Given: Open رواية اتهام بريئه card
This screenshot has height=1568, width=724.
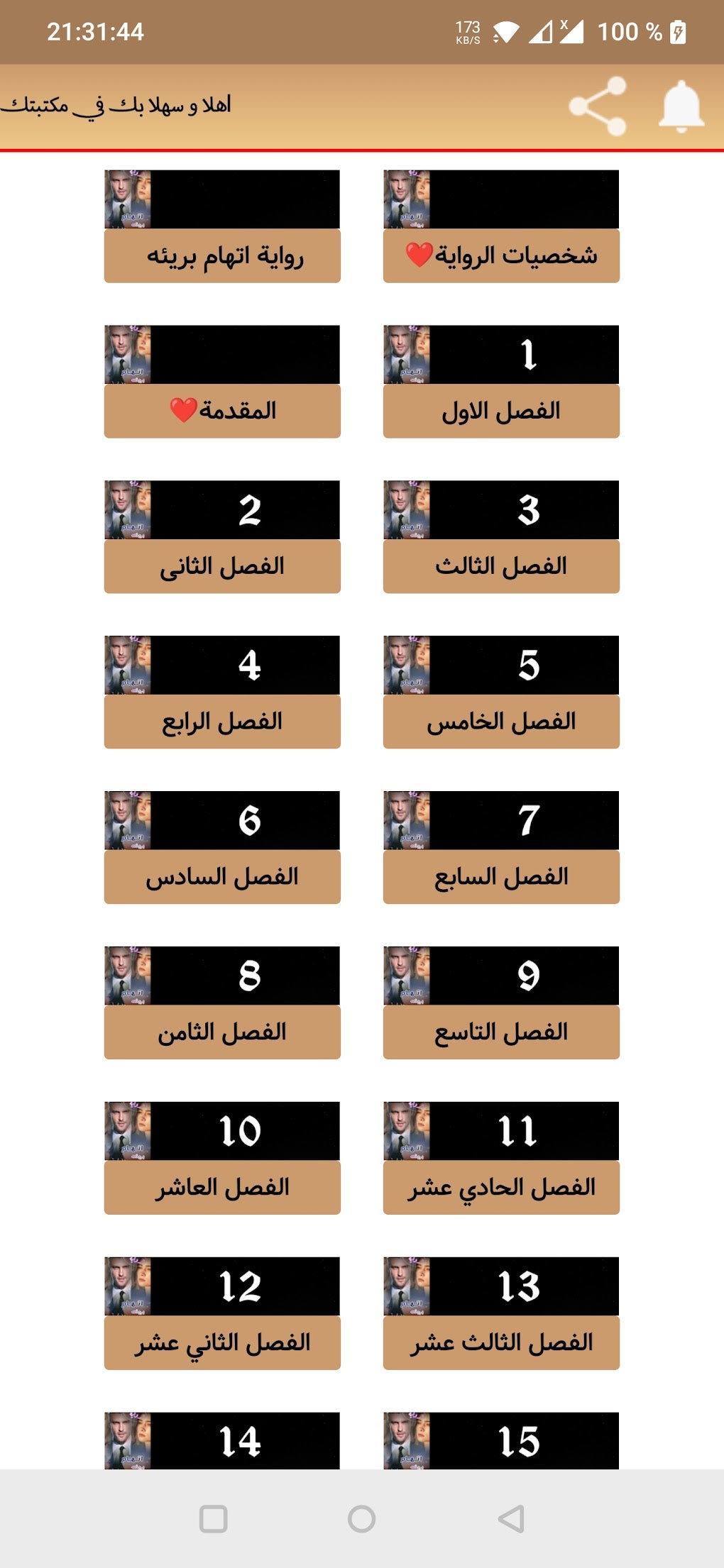Looking at the screenshot, I should [x=222, y=255].
